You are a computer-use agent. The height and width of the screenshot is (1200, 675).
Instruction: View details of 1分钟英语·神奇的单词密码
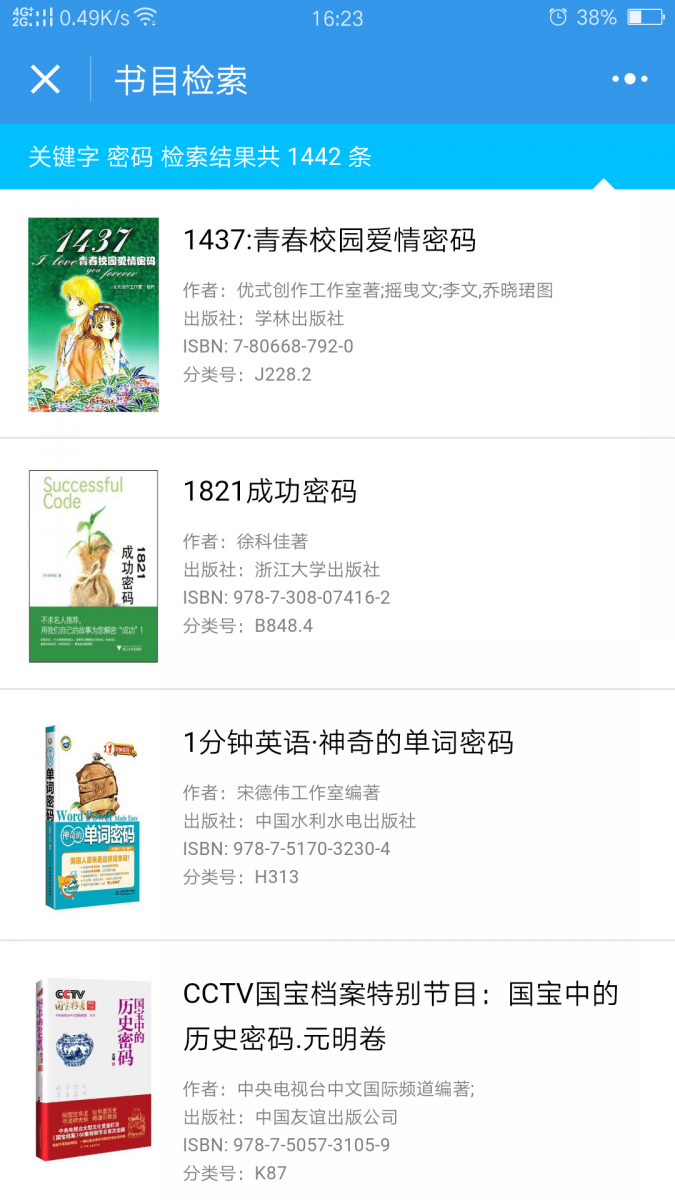pos(347,743)
